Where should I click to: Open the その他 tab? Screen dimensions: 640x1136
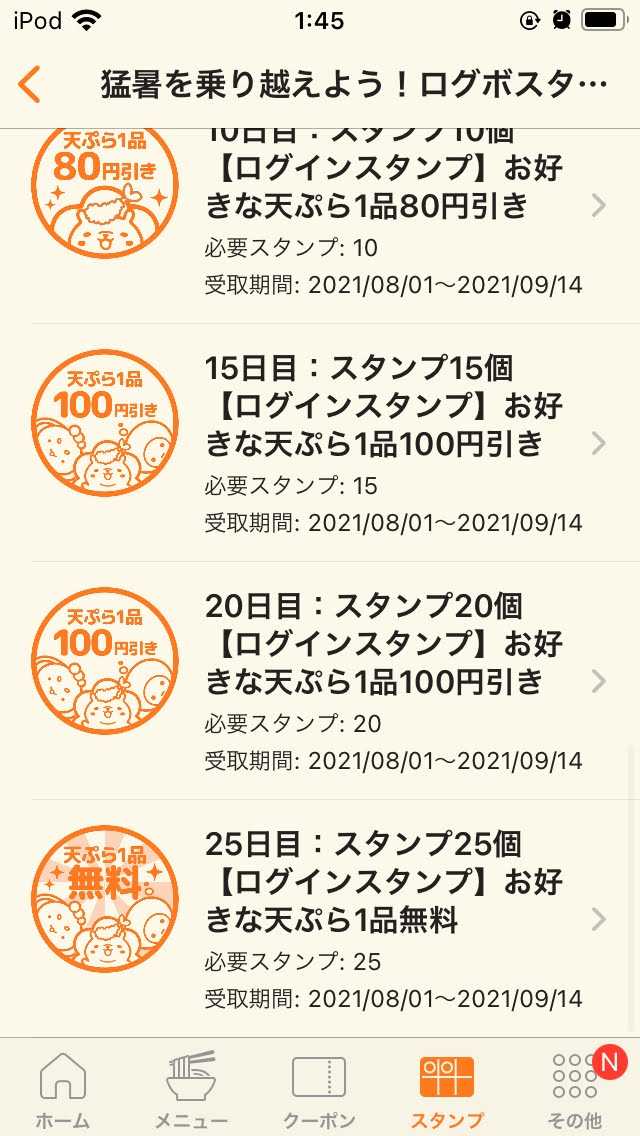click(x=576, y=1089)
